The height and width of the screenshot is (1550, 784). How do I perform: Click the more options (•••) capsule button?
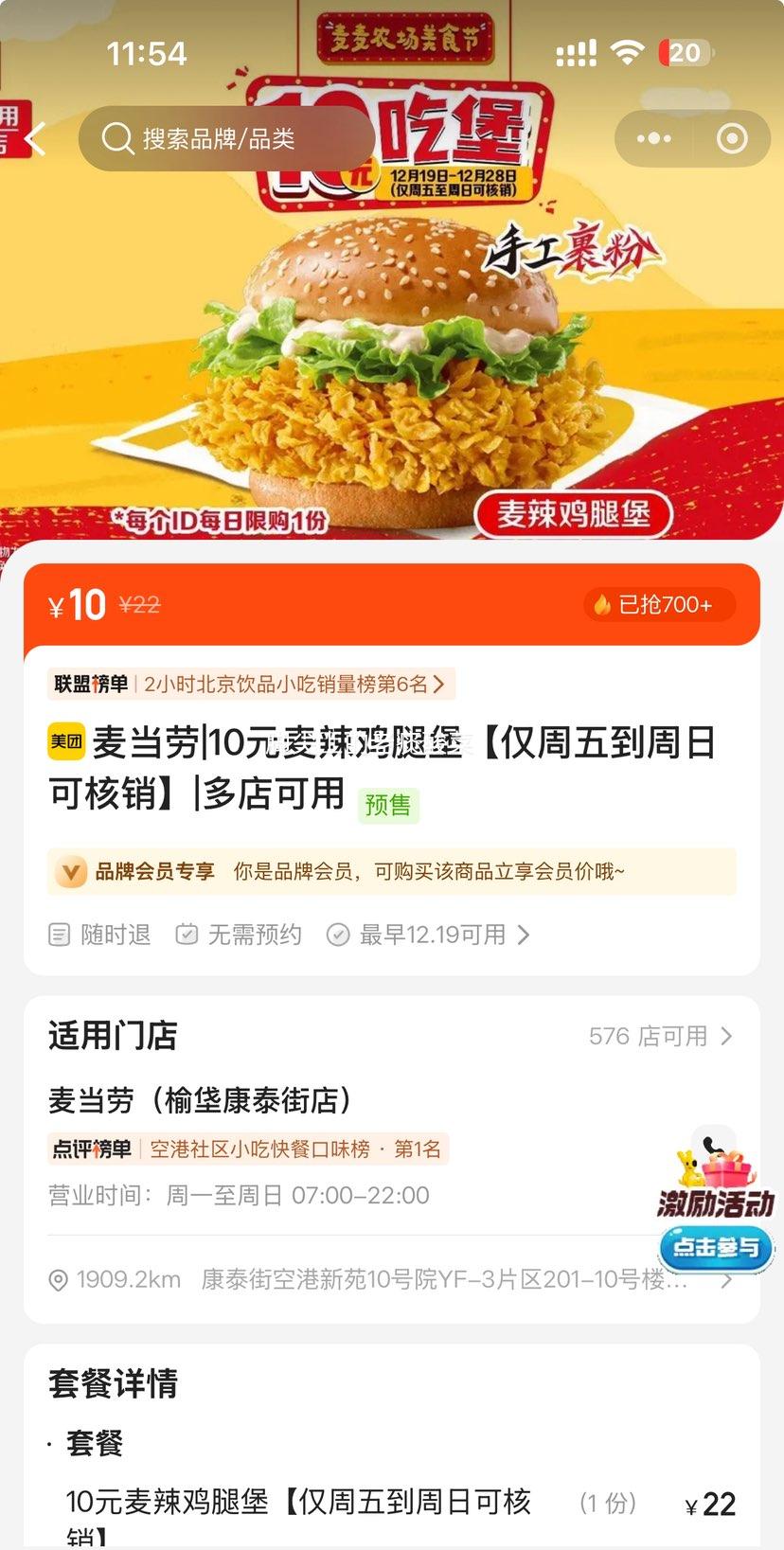point(652,138)
